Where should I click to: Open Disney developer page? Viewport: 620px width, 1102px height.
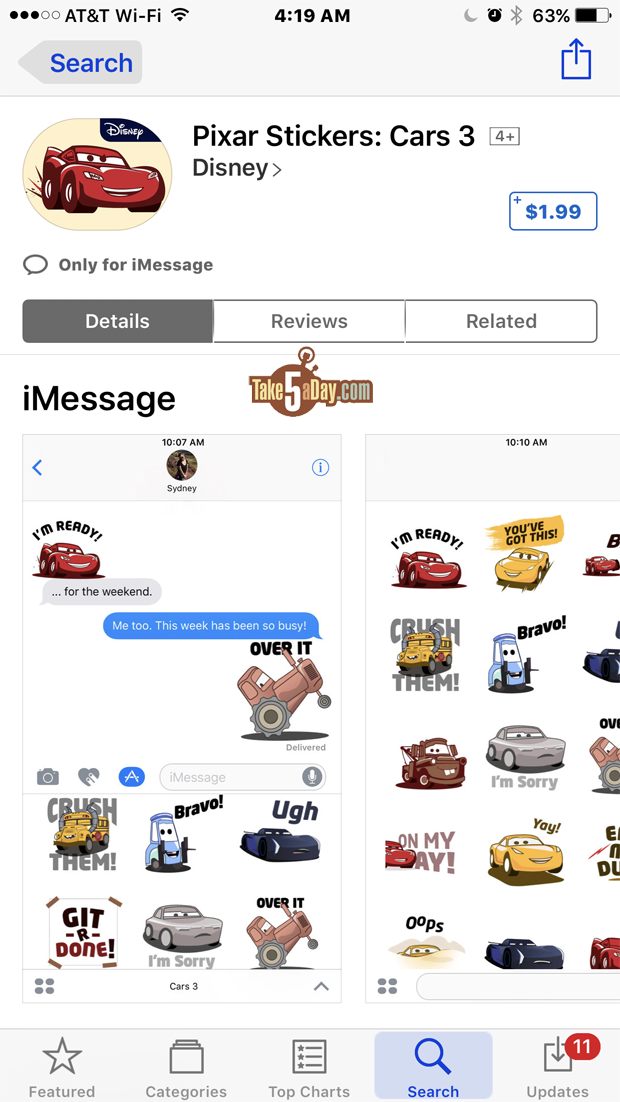(x=237, y=168)
